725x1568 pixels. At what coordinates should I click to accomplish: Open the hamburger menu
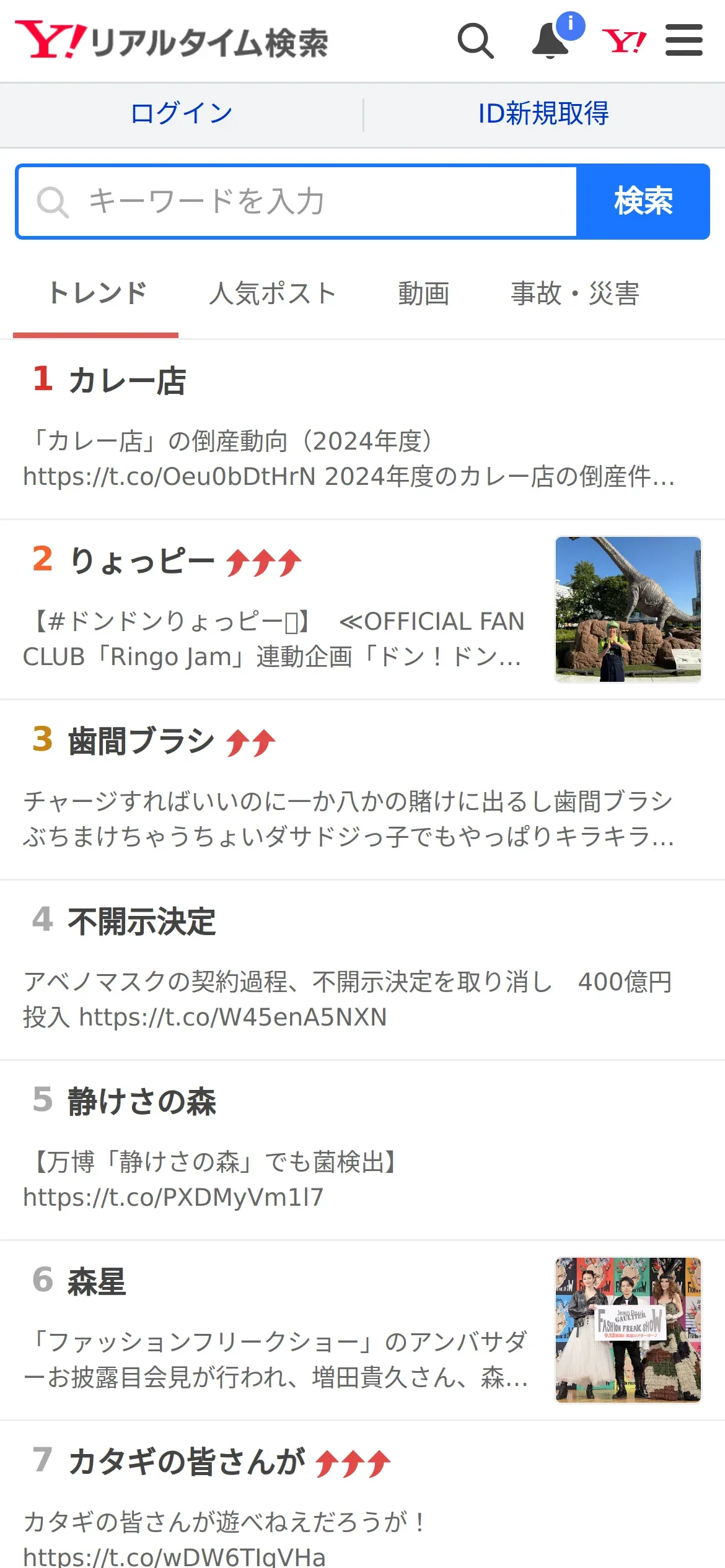(x=683, y=41)
